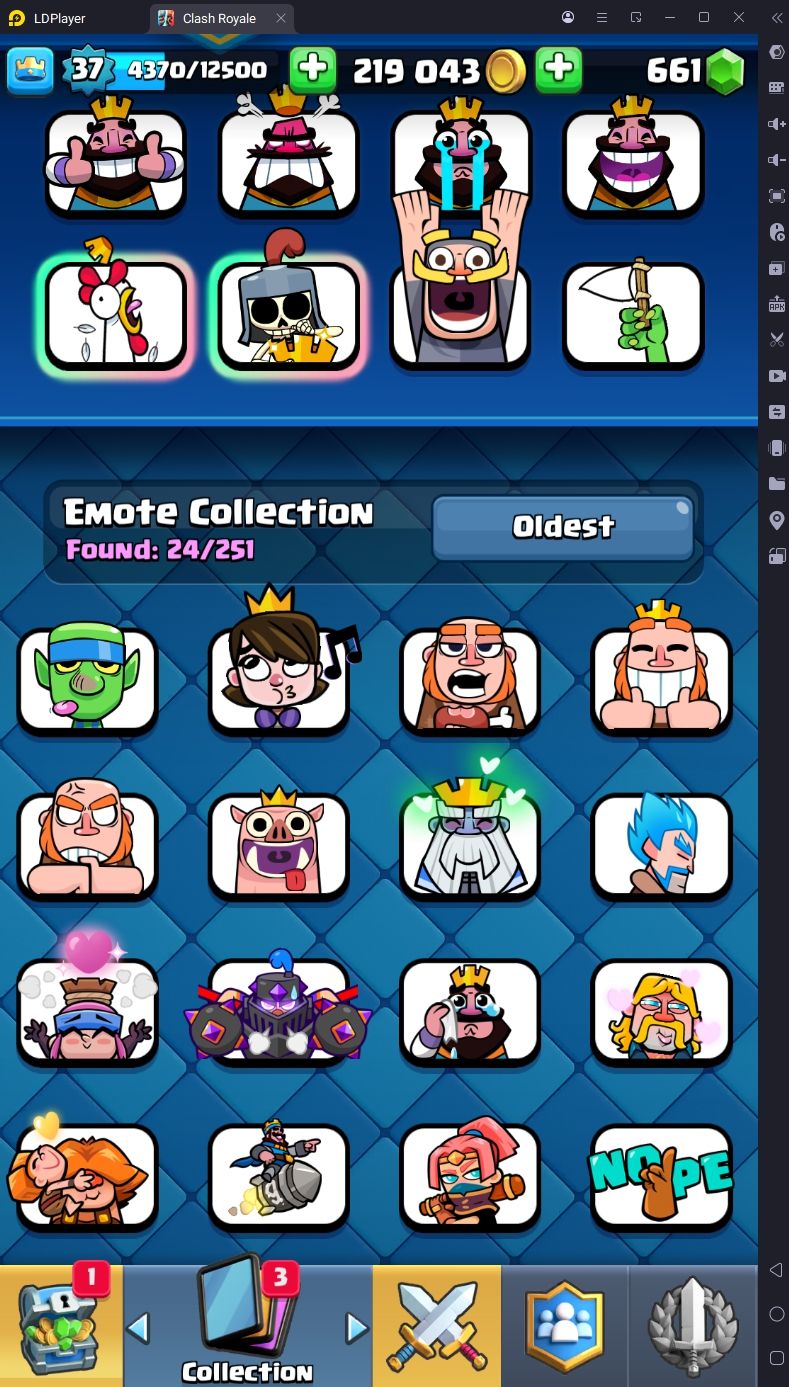Tap the hog with crown emote
The width and height of the screenshot is (789, 1387).
279,845
